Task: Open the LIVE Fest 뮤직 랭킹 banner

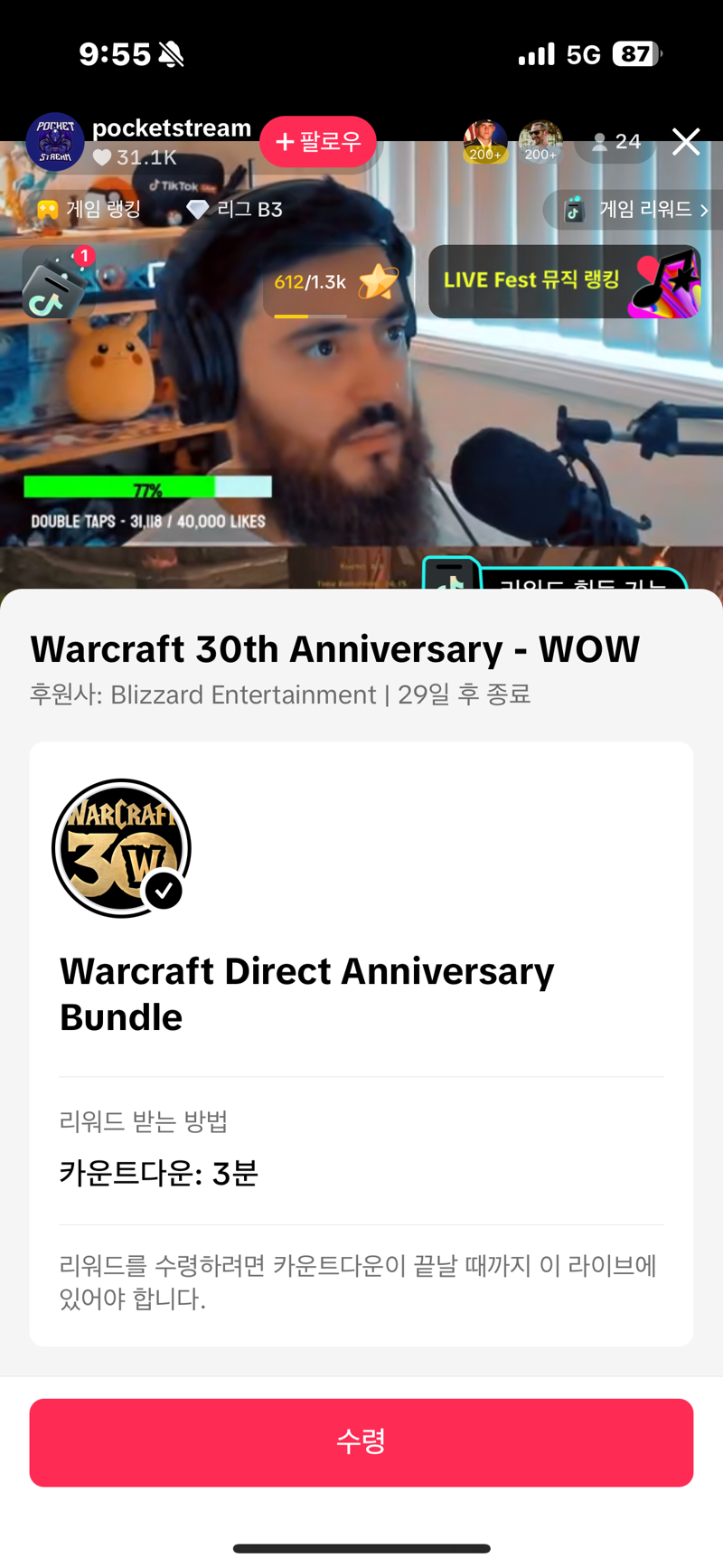Action: coord(566,281)
